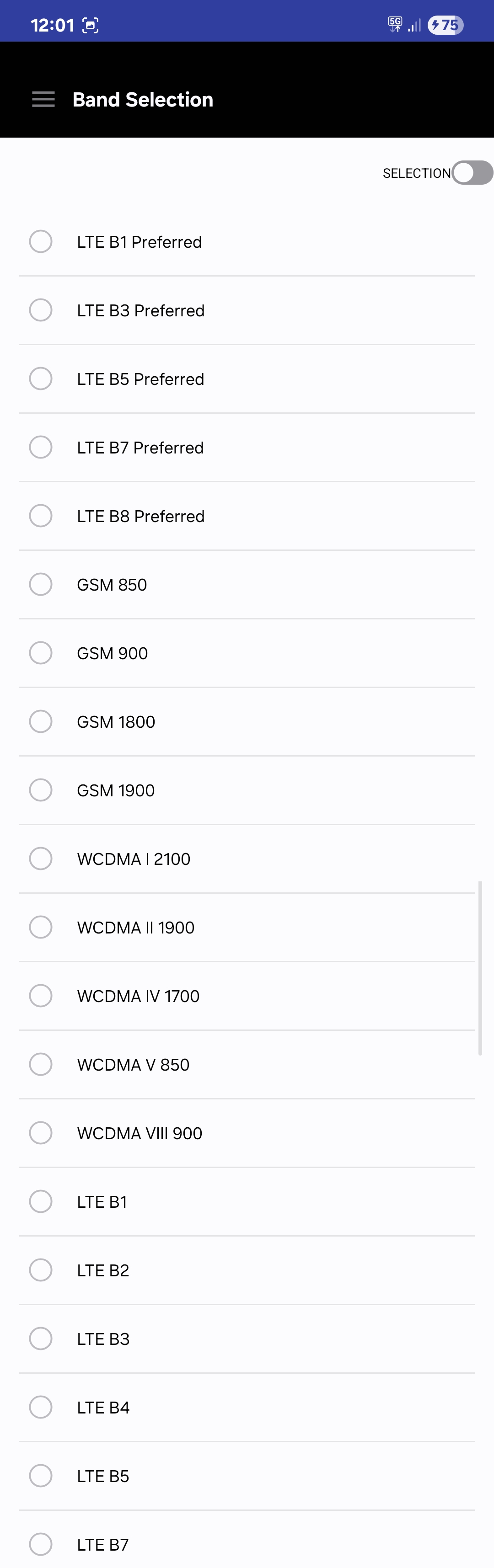Select the plain LTE B1 band
The height and width of the screenshot is (1568, 494).
coord(41,1201)
